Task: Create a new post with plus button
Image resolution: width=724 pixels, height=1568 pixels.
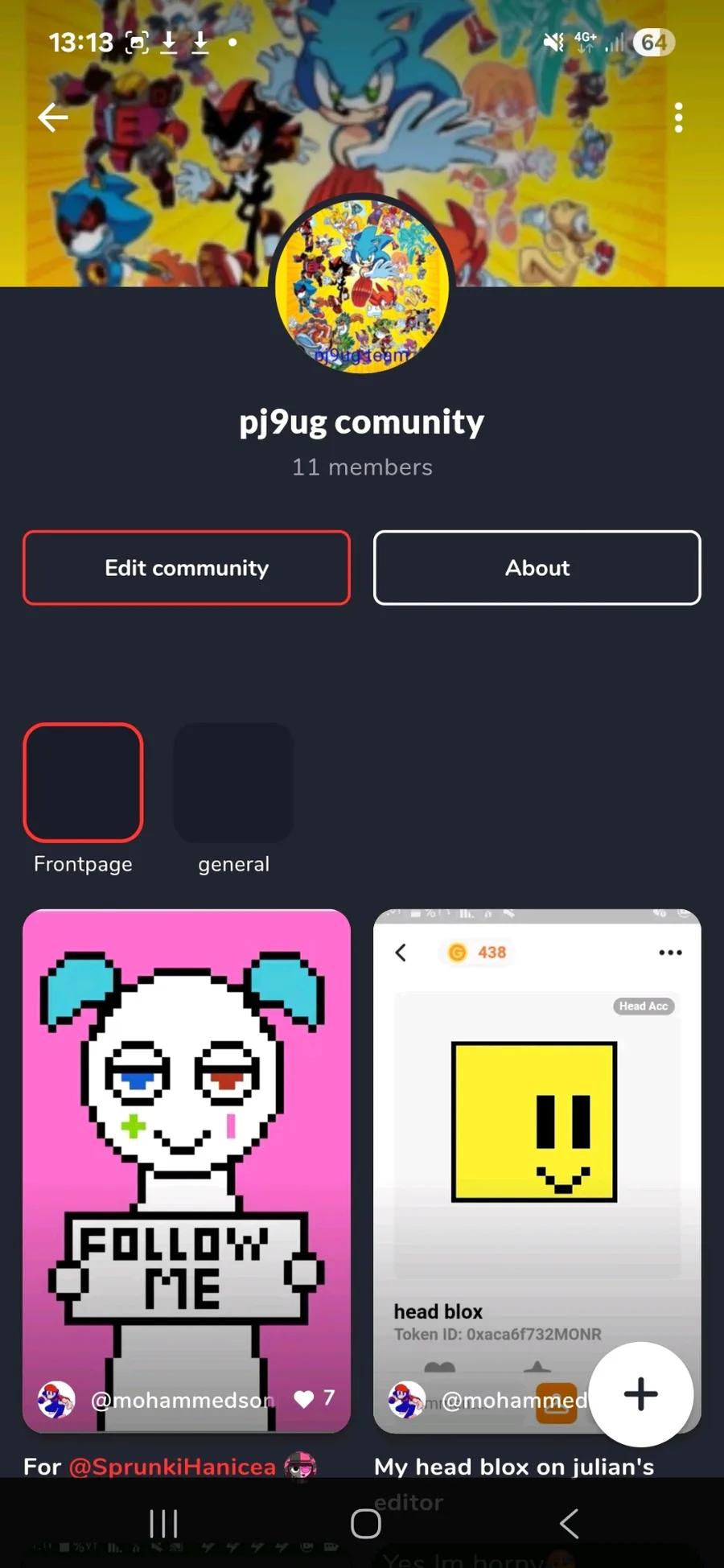Action: point(640,1394)
